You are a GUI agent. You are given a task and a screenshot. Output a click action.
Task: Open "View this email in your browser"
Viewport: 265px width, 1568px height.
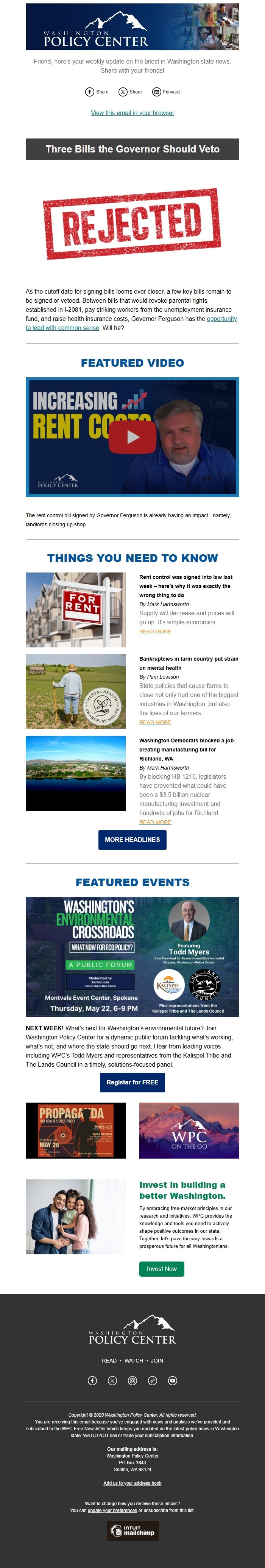[132, 113]
